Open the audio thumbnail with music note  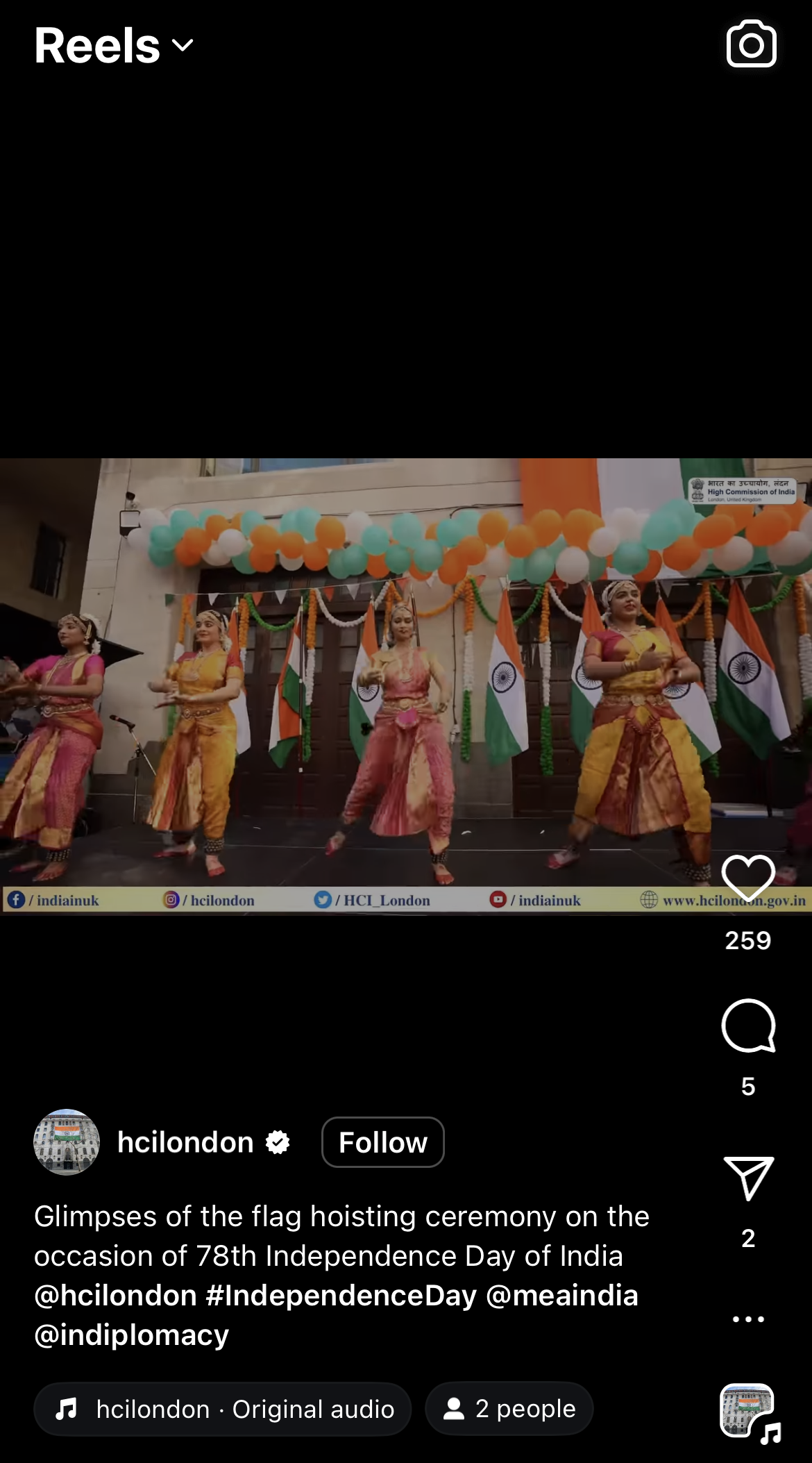(748, 1410)
